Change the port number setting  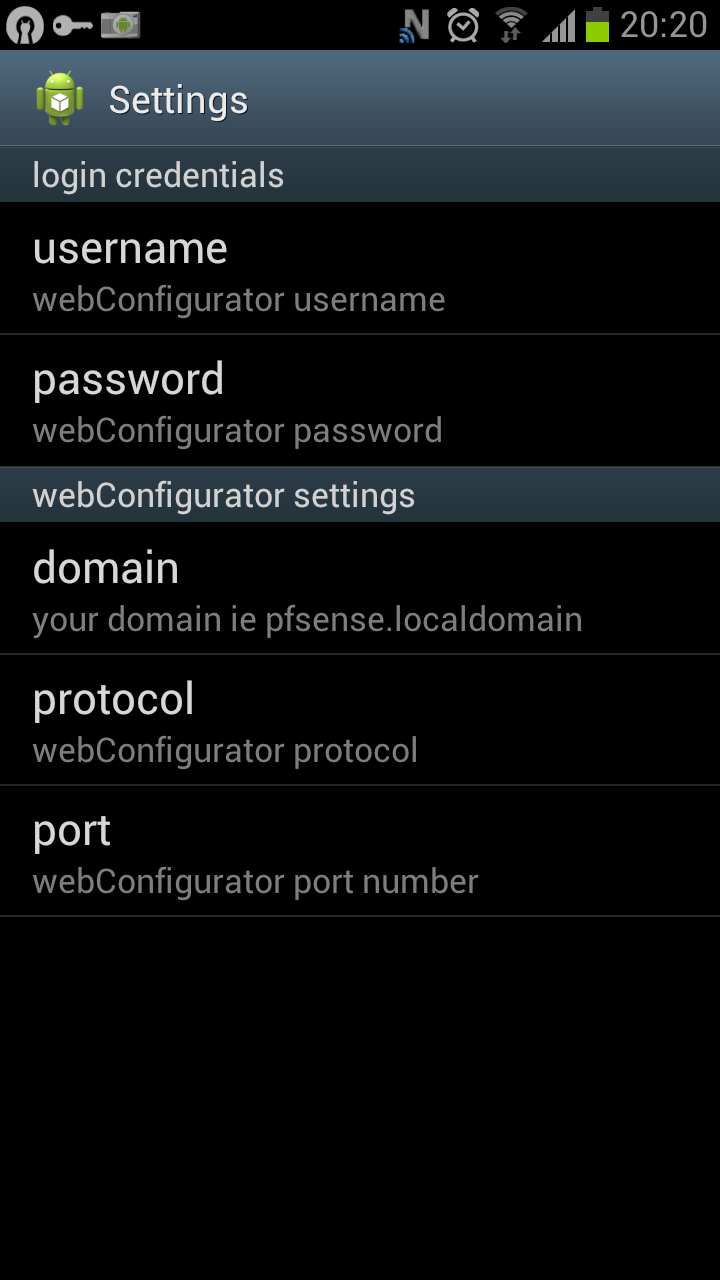click(360, 851)
